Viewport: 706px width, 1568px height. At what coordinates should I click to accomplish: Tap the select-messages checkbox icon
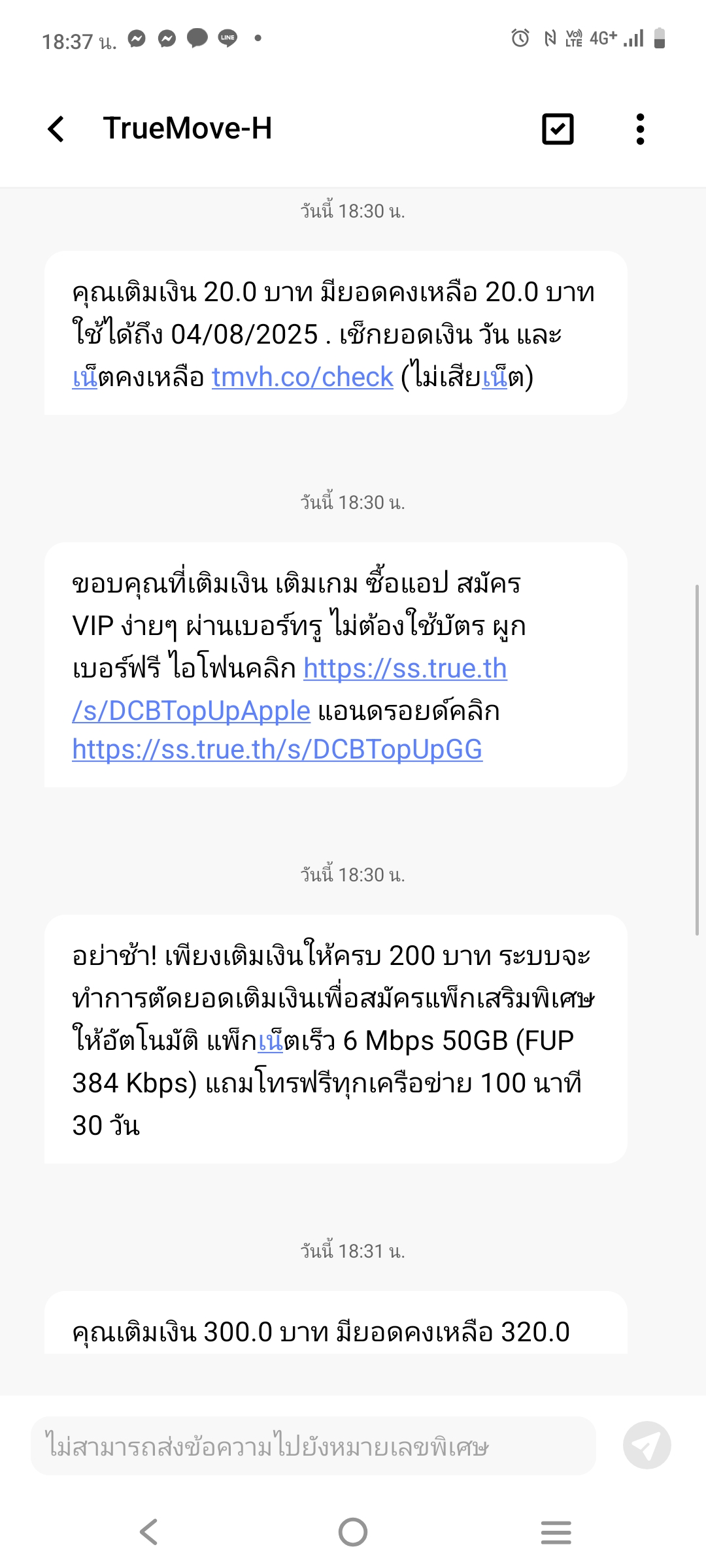pyautogui.click(x=558, y=129)
